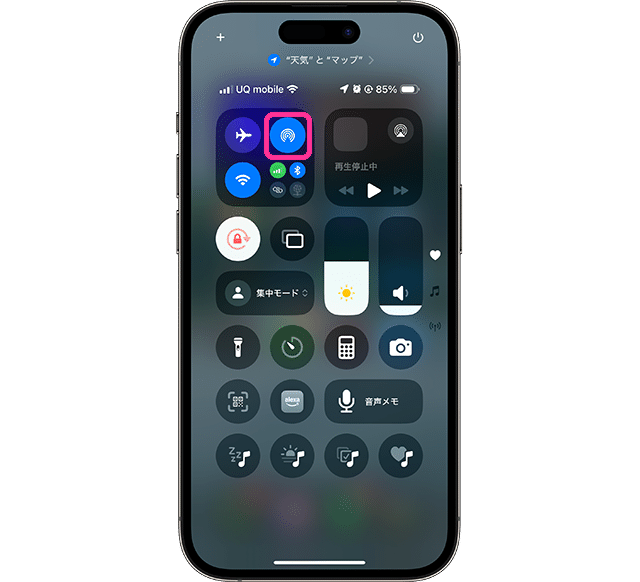Open the Timer control
This screenshot has height=582, width=640.
pyautogui.click(x=292, y=347)
